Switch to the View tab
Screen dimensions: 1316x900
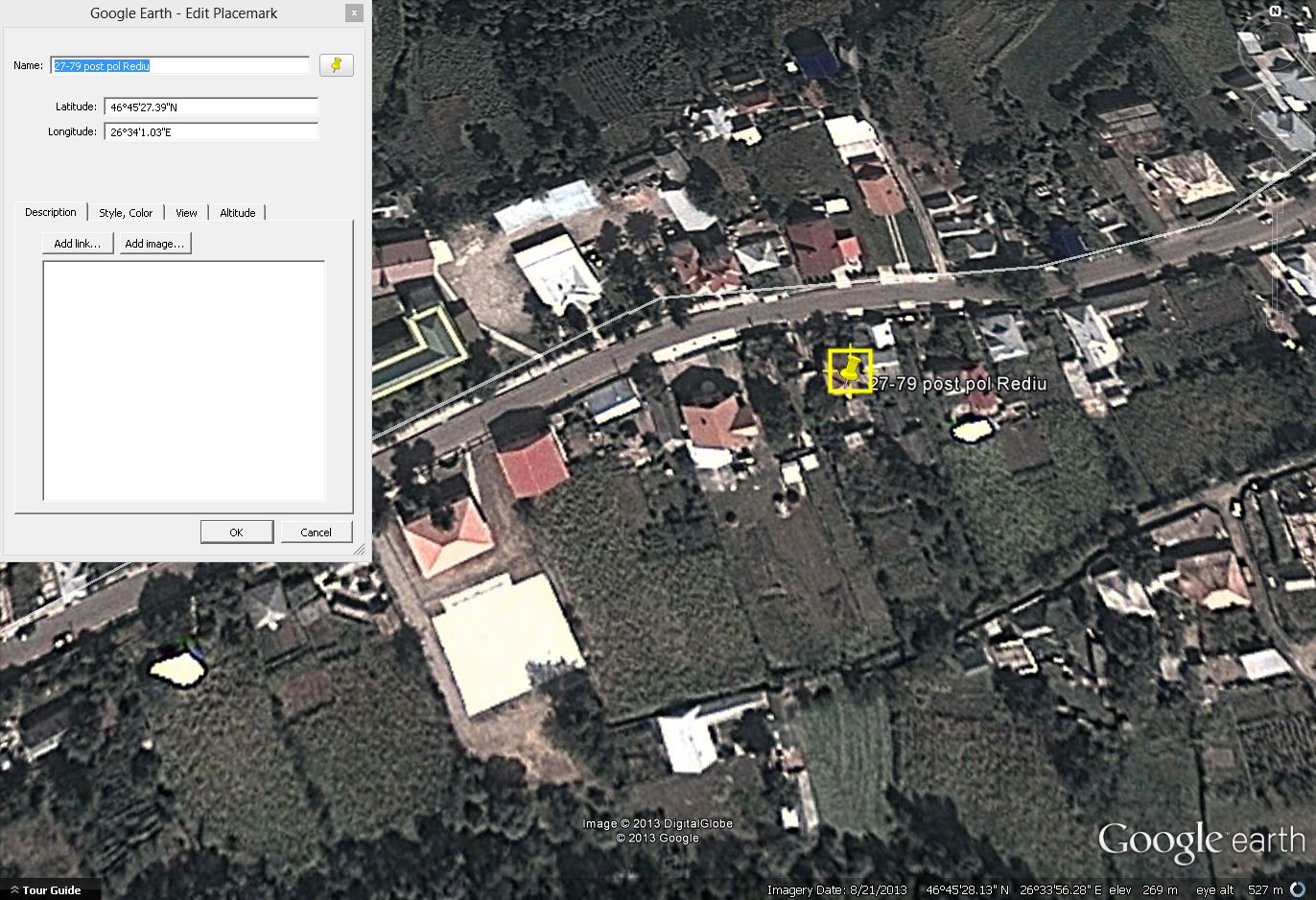[186, 213]
